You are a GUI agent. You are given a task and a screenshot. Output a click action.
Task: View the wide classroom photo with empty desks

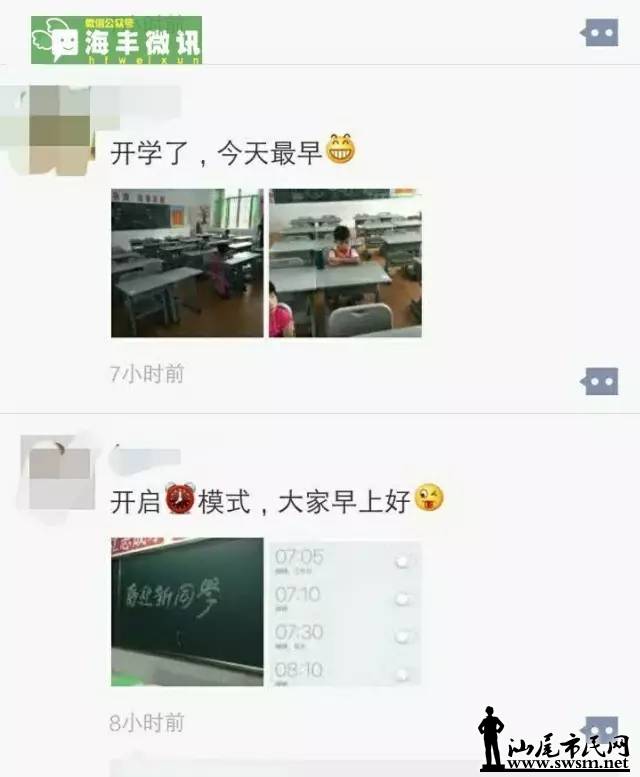point(187,263)
